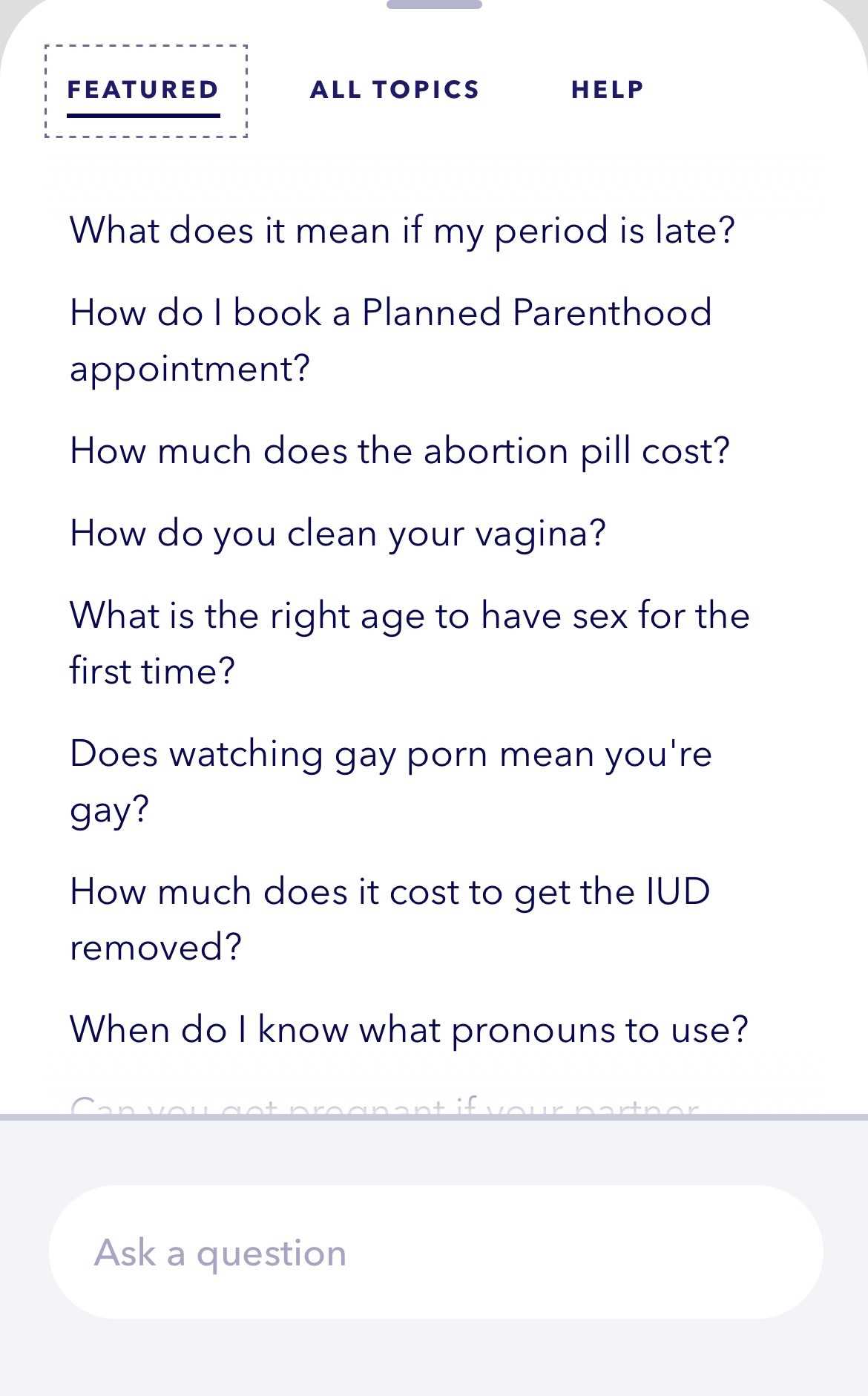Switch to the All Topics tab

[x=395, y=90]
